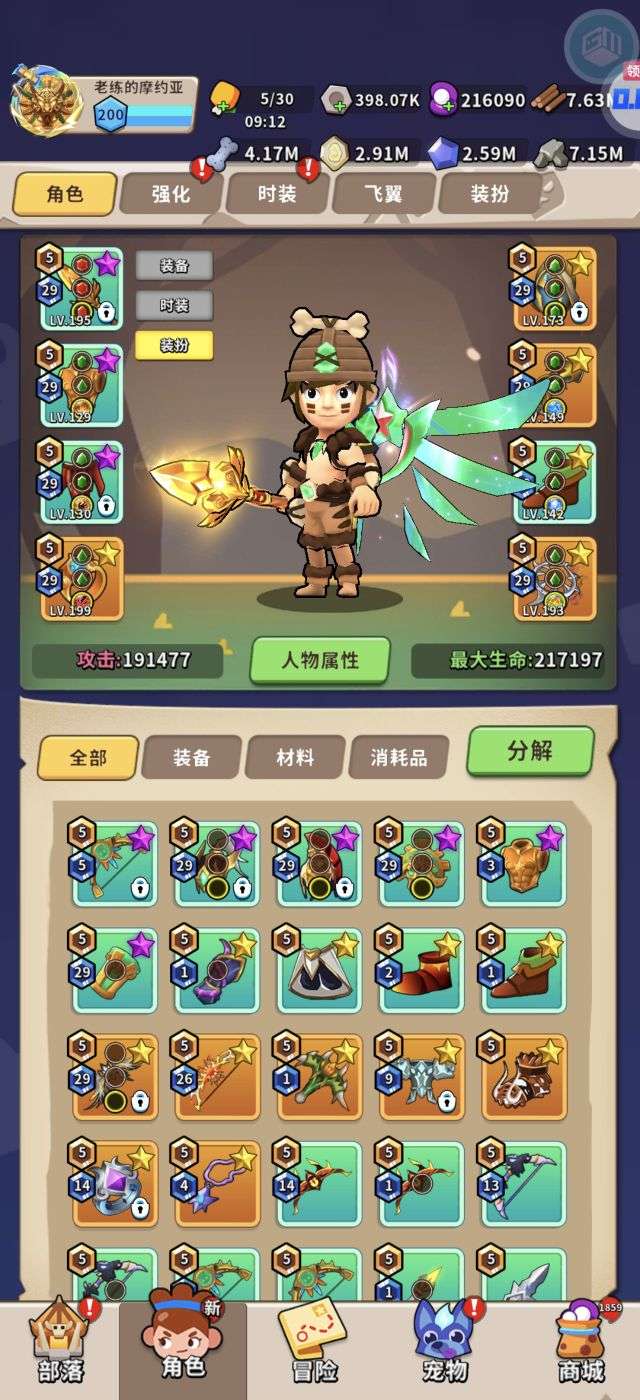Switch to the 强化 tab
The width and height of the screenshot is (640, 1400).
pos(170,194)
